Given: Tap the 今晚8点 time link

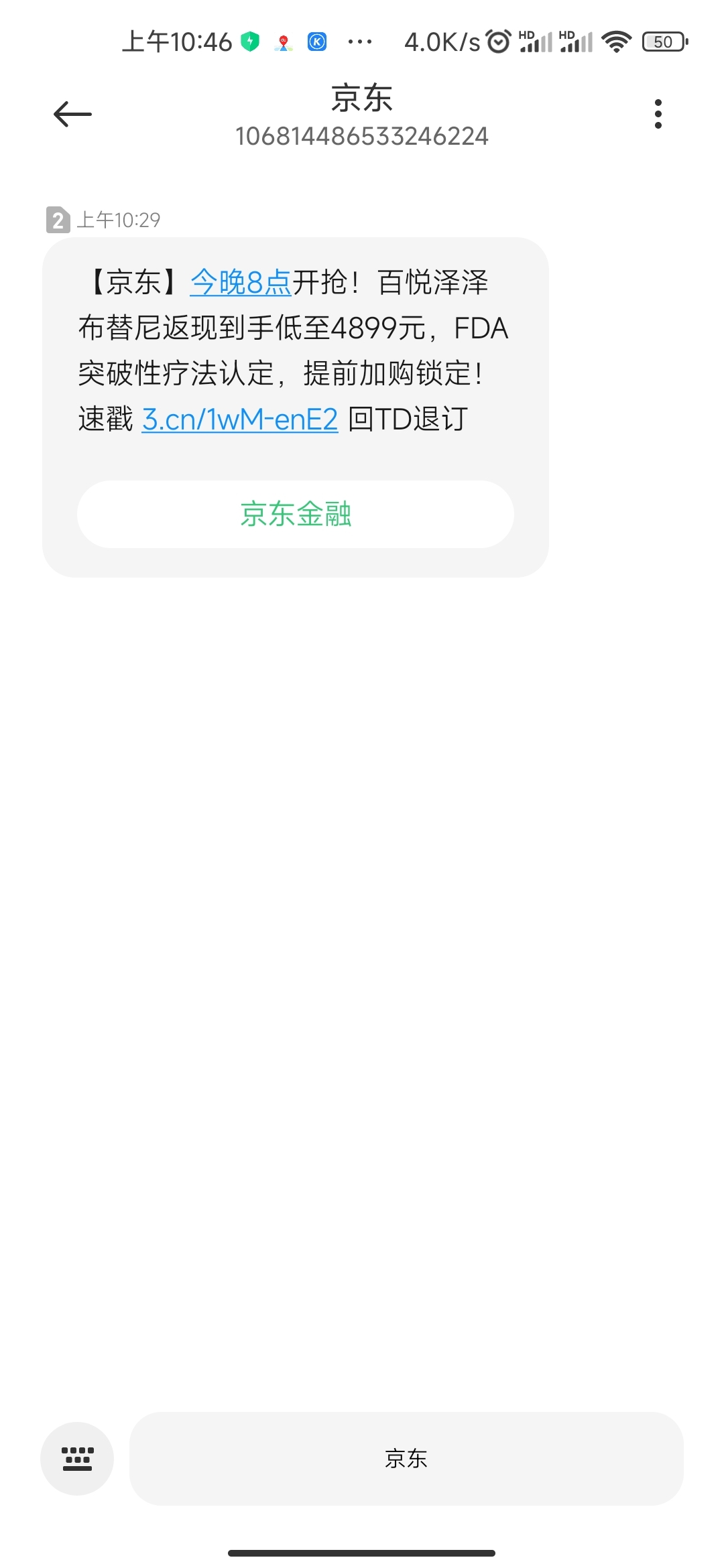Looking at the screenshot, I should point(241,282).
